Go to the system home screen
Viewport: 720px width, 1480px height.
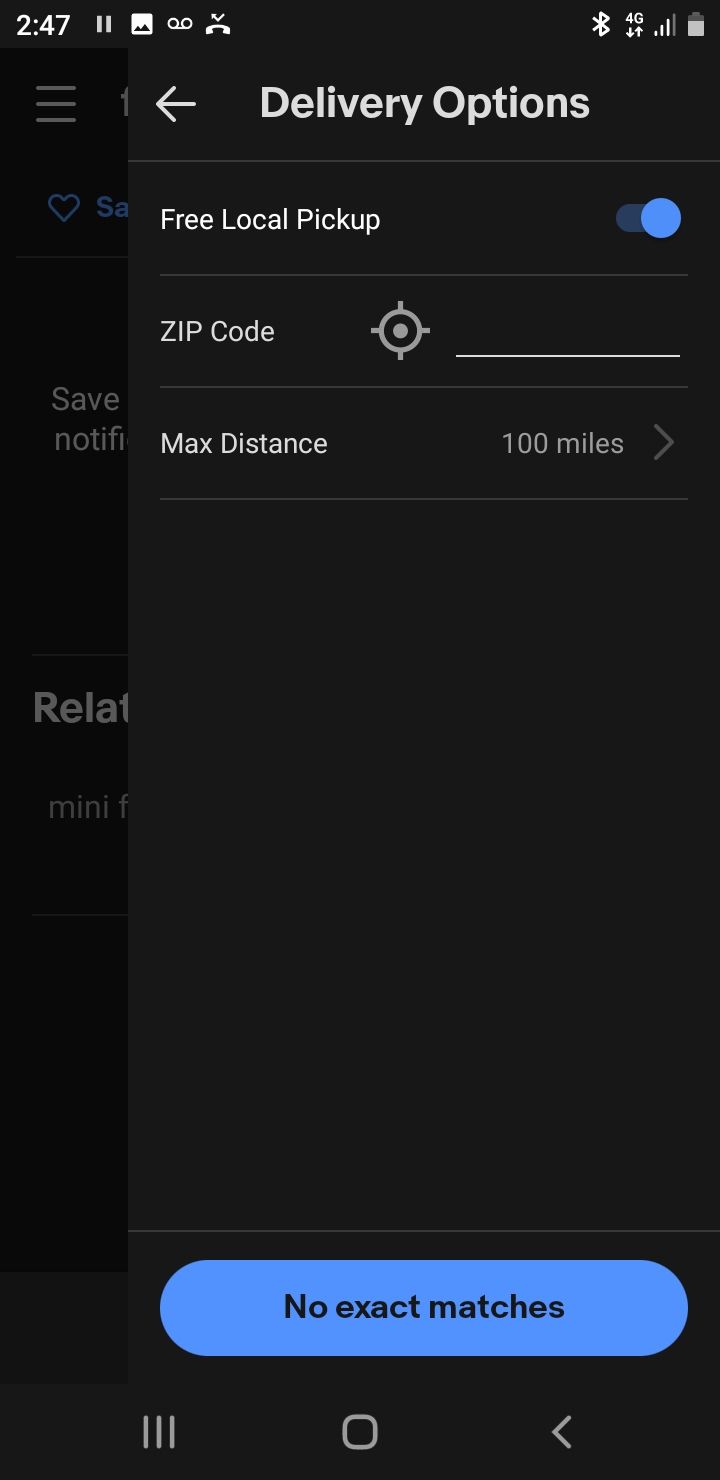click(x=360, y=1432)
